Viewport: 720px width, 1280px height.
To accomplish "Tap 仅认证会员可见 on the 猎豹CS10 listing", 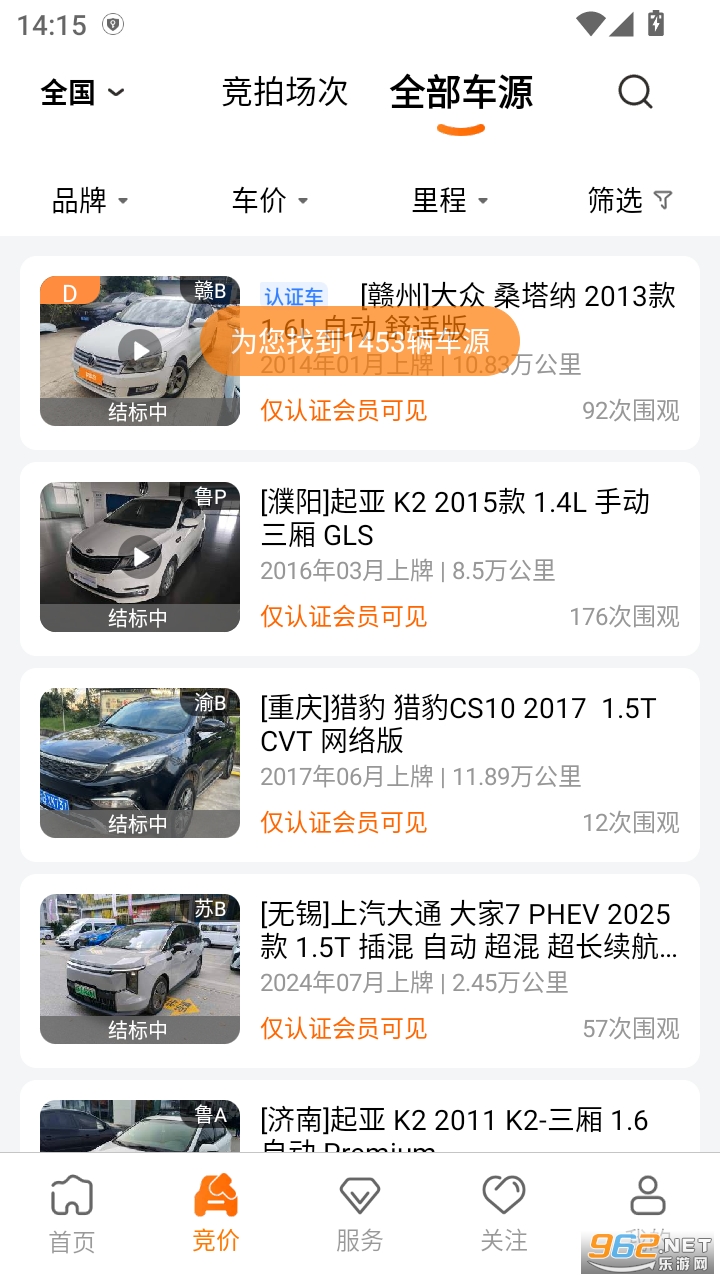I will [x=343, y=823].
